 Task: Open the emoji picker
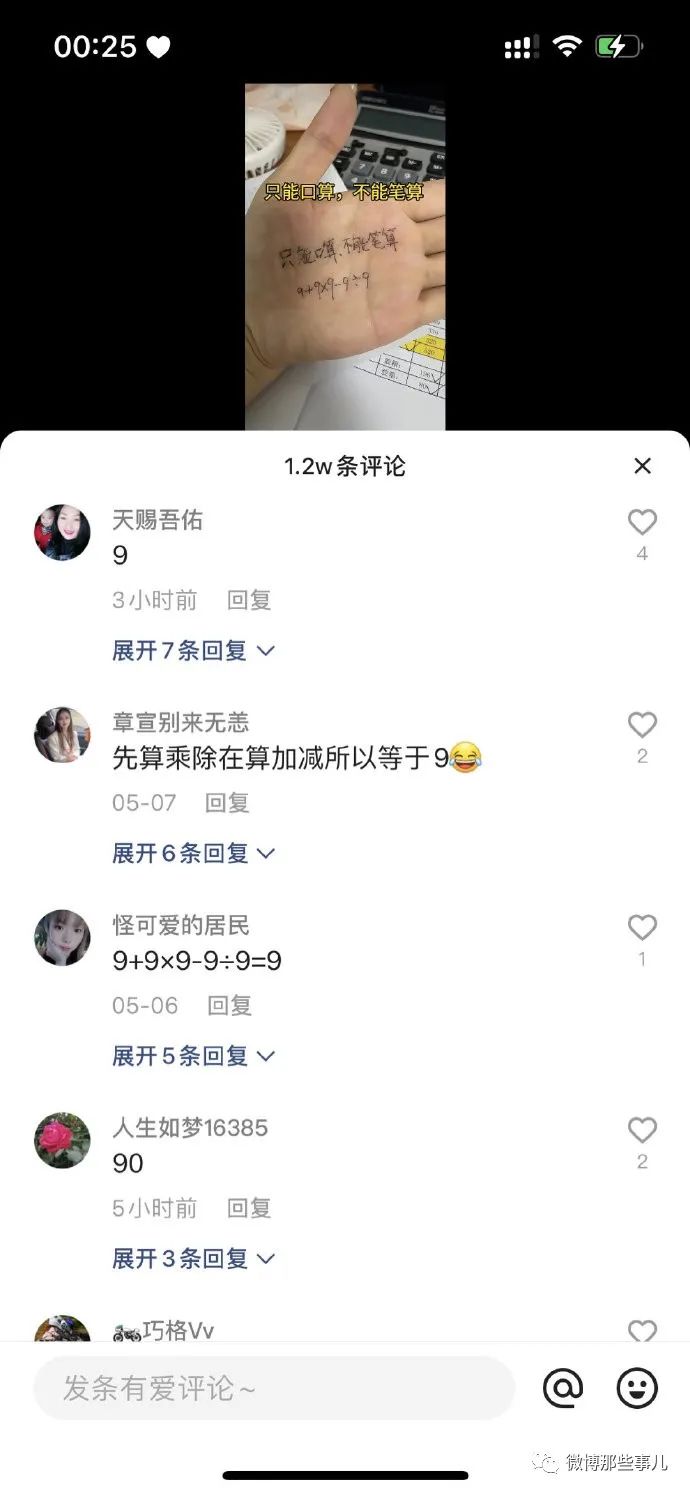637,1388
